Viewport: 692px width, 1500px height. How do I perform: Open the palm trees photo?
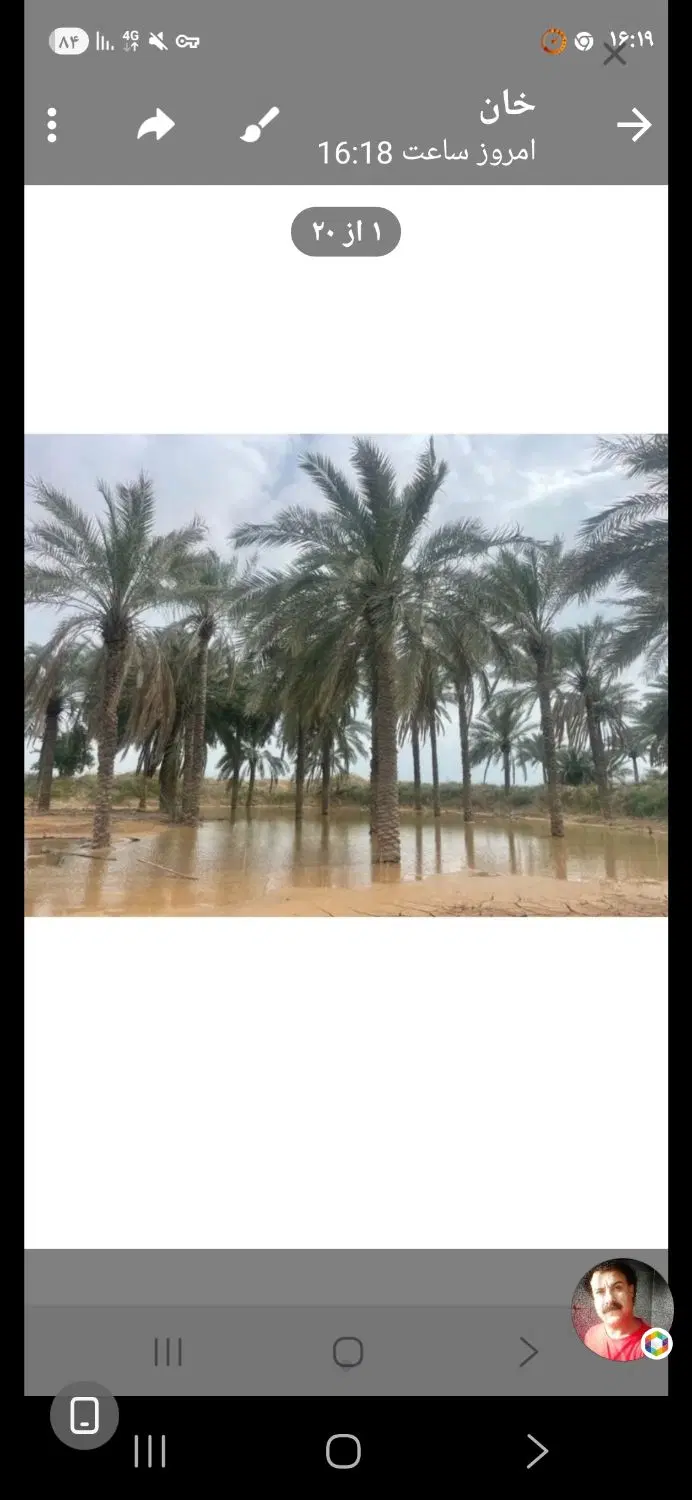click(346, 675)
